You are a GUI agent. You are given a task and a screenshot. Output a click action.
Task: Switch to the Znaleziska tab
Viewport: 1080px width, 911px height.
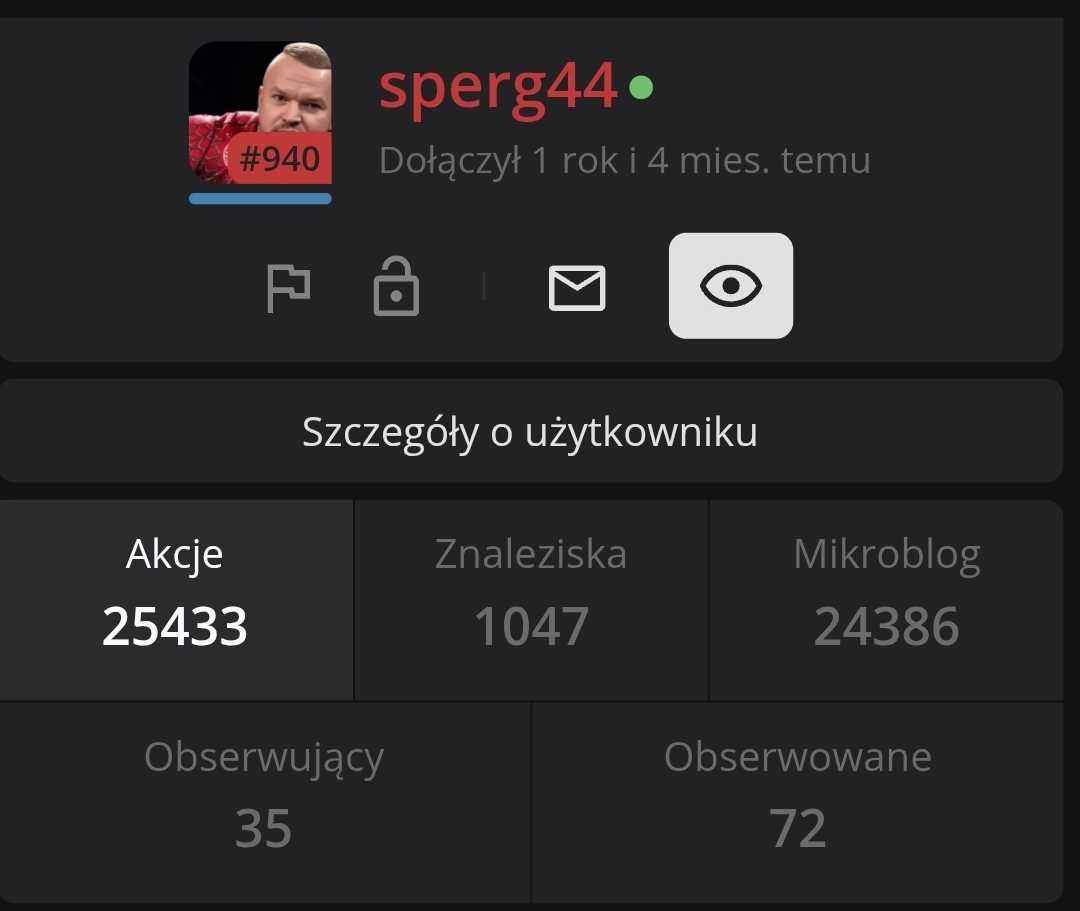531,600
